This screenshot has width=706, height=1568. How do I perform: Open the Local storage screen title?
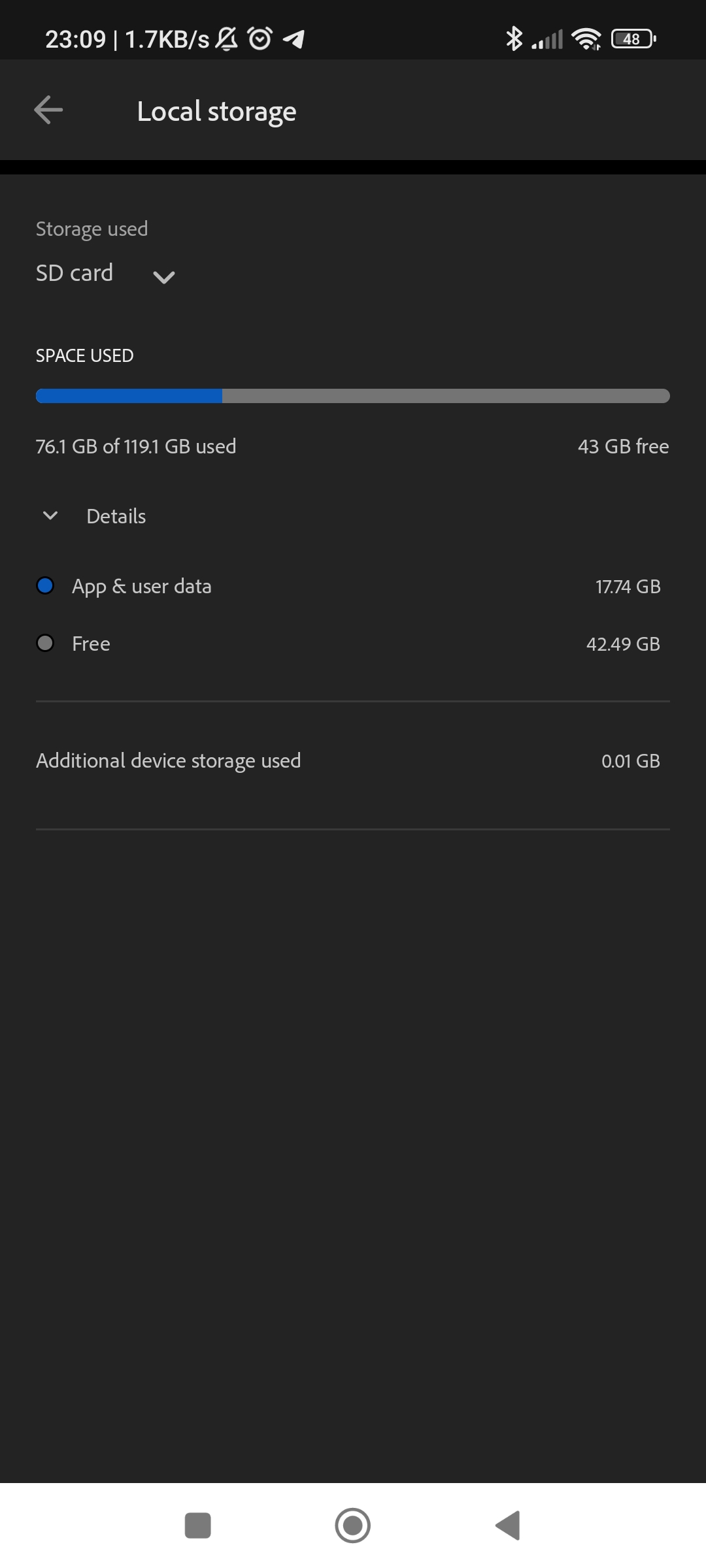216,110
